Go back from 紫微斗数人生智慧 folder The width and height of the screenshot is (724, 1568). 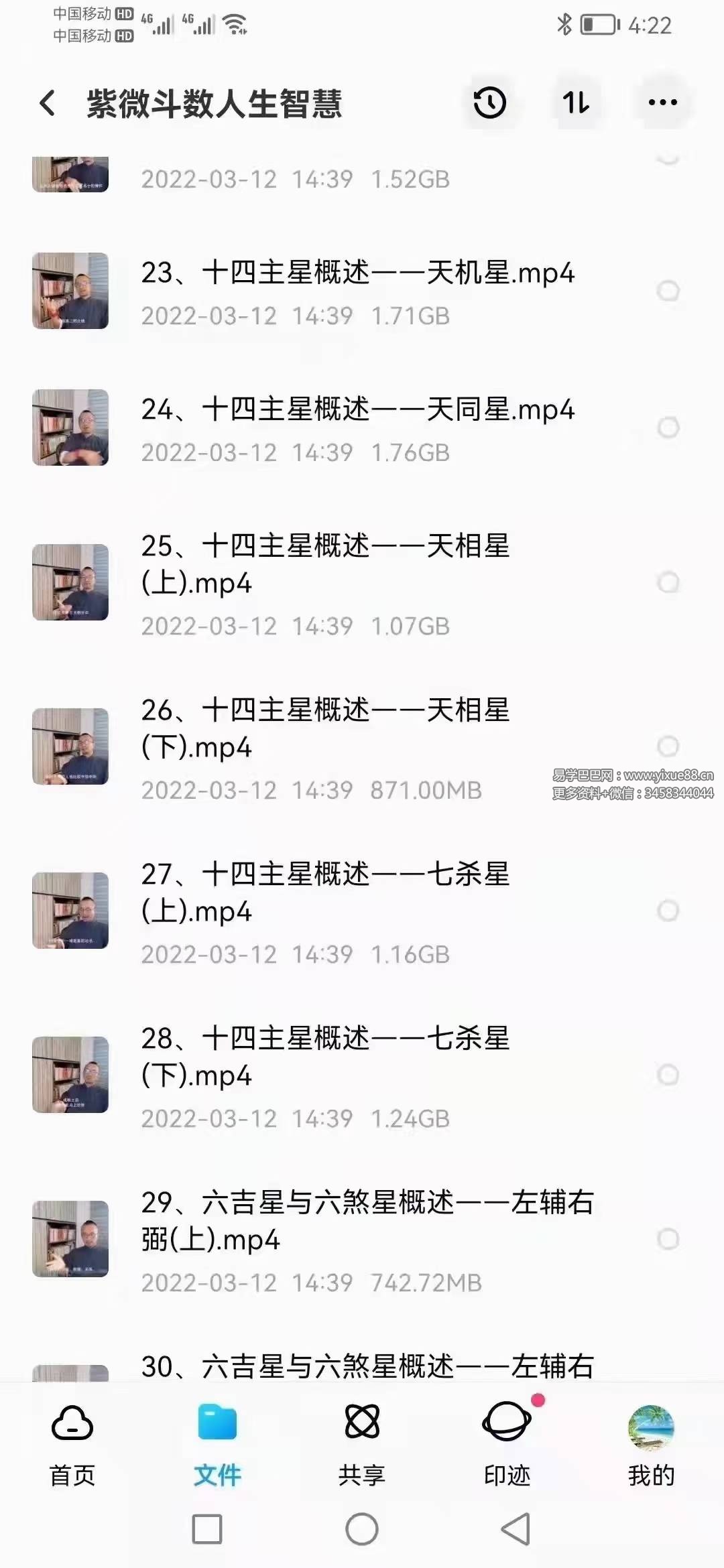pos(48,103)
